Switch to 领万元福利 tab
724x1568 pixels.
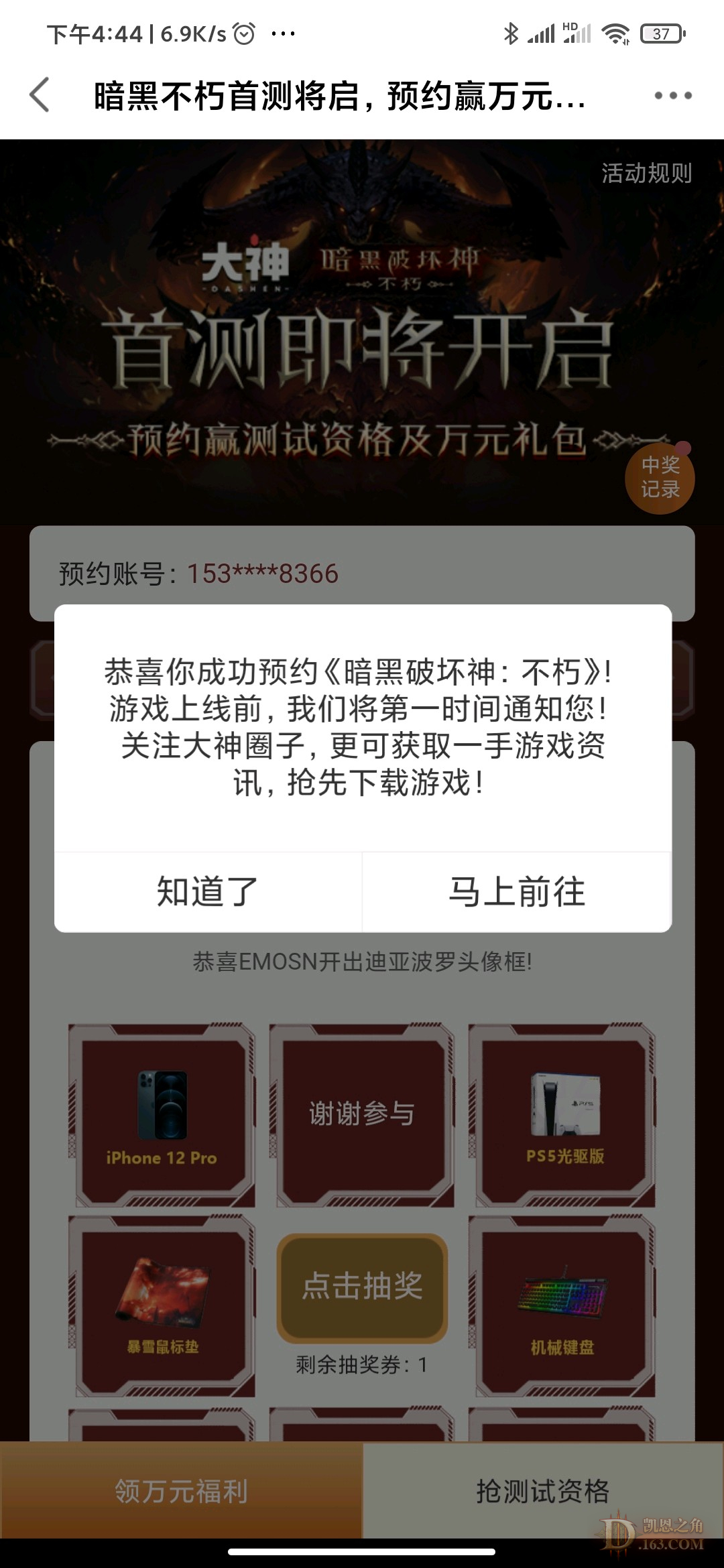click(x=181, y=1491)
